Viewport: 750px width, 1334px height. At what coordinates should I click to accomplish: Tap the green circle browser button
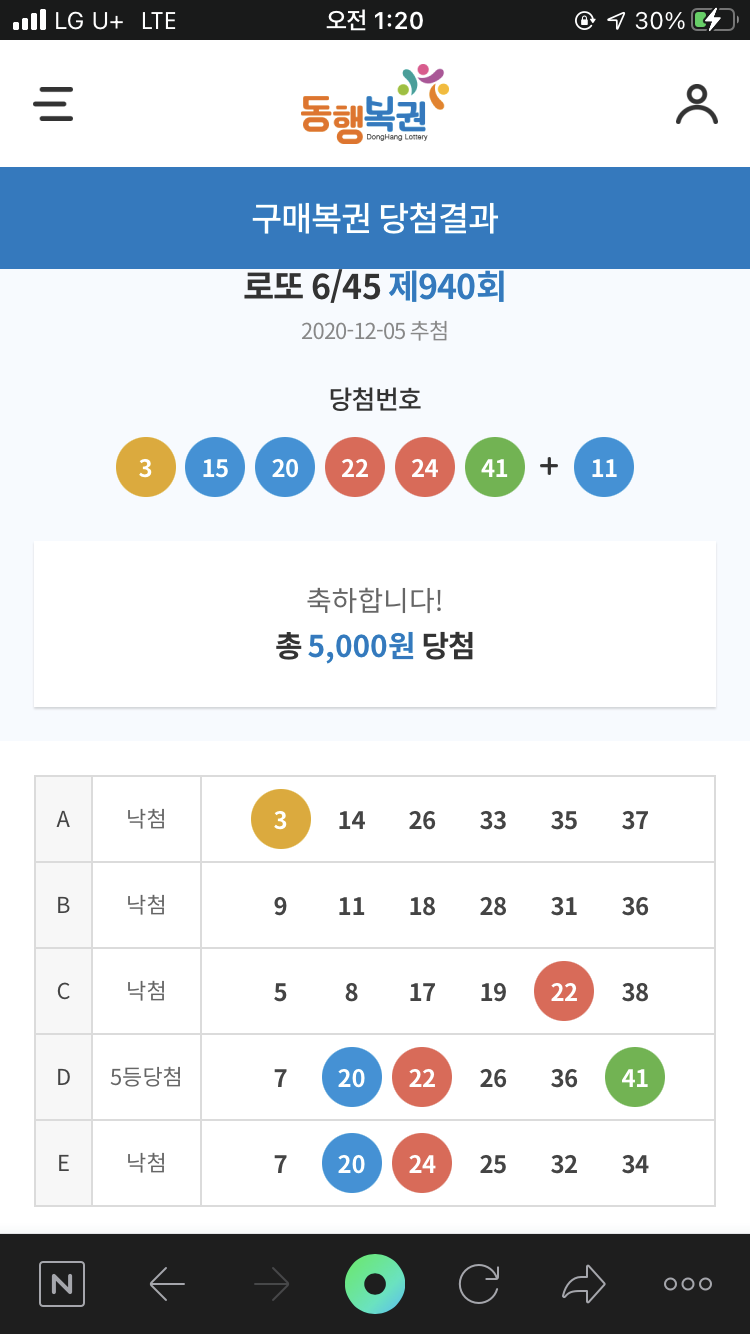[375, 1284]
